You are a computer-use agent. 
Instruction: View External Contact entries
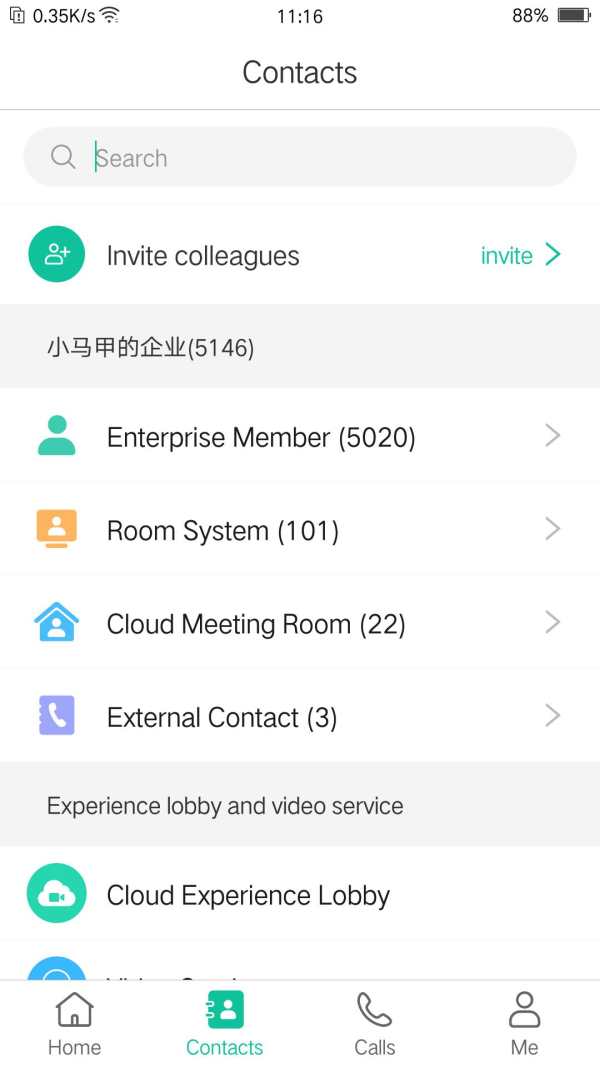point(300,716)
